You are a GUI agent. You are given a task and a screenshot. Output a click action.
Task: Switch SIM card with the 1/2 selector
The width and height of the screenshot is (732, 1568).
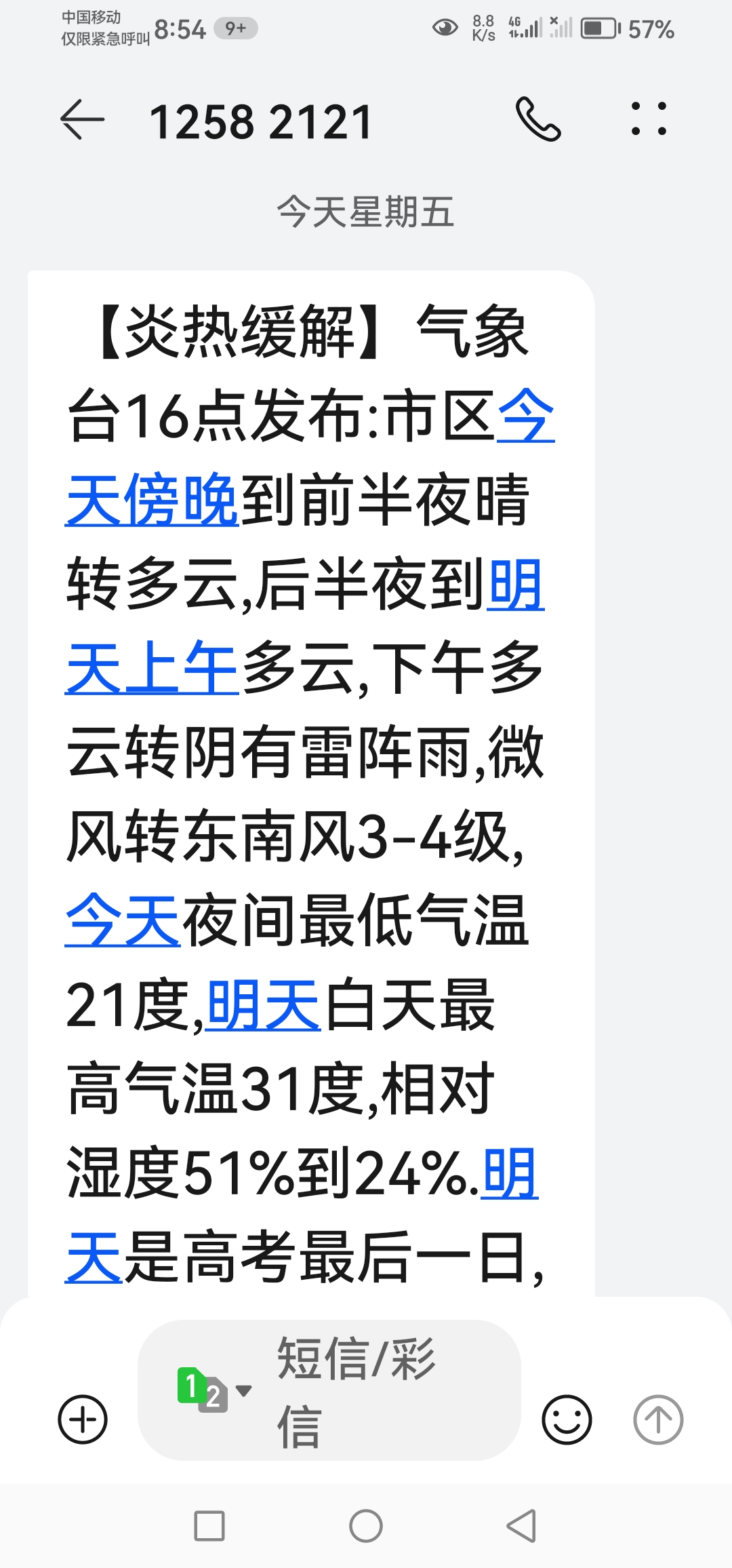click(x=213, y=1390)
